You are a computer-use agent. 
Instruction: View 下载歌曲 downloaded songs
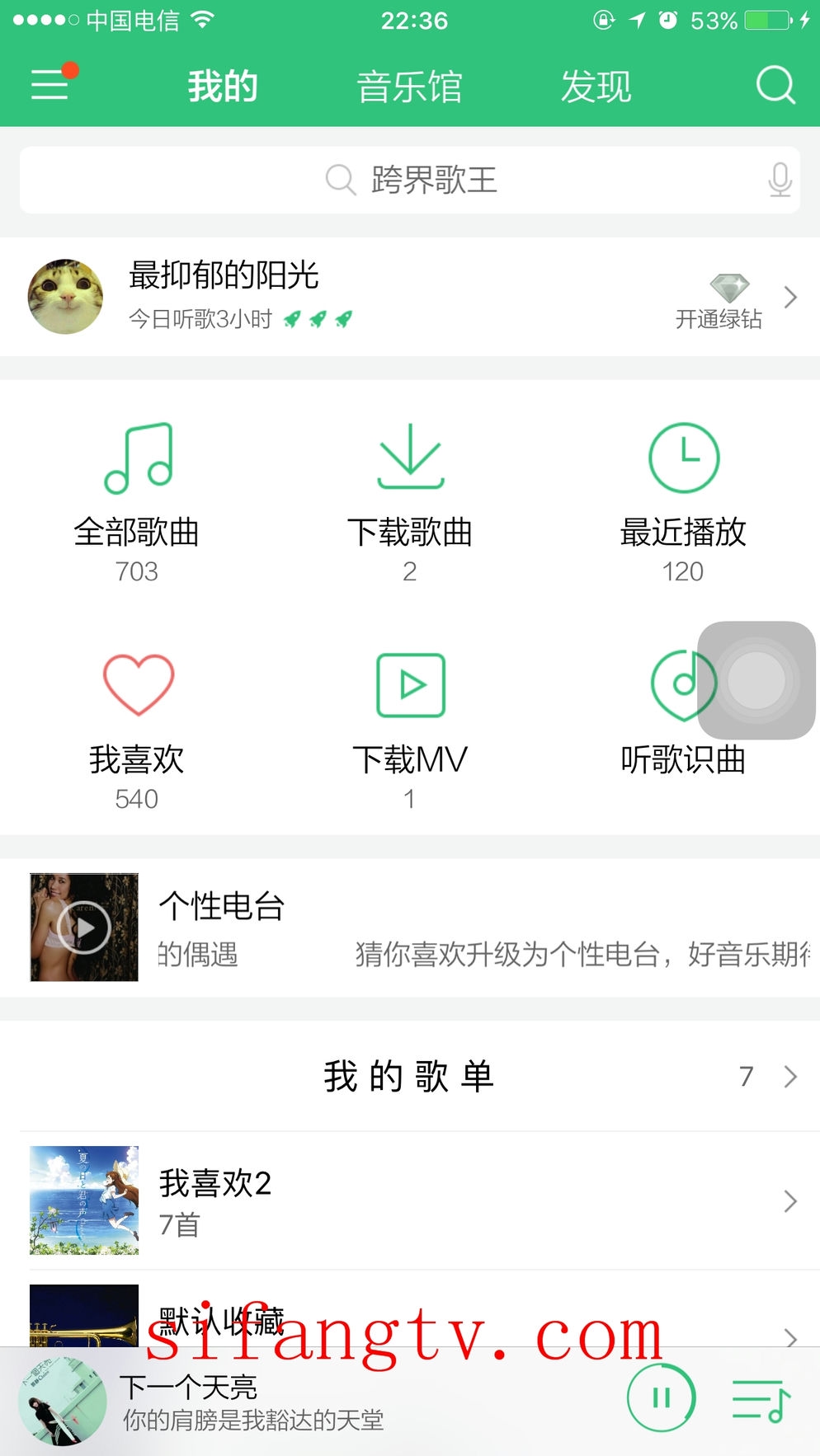pos(410,501)
